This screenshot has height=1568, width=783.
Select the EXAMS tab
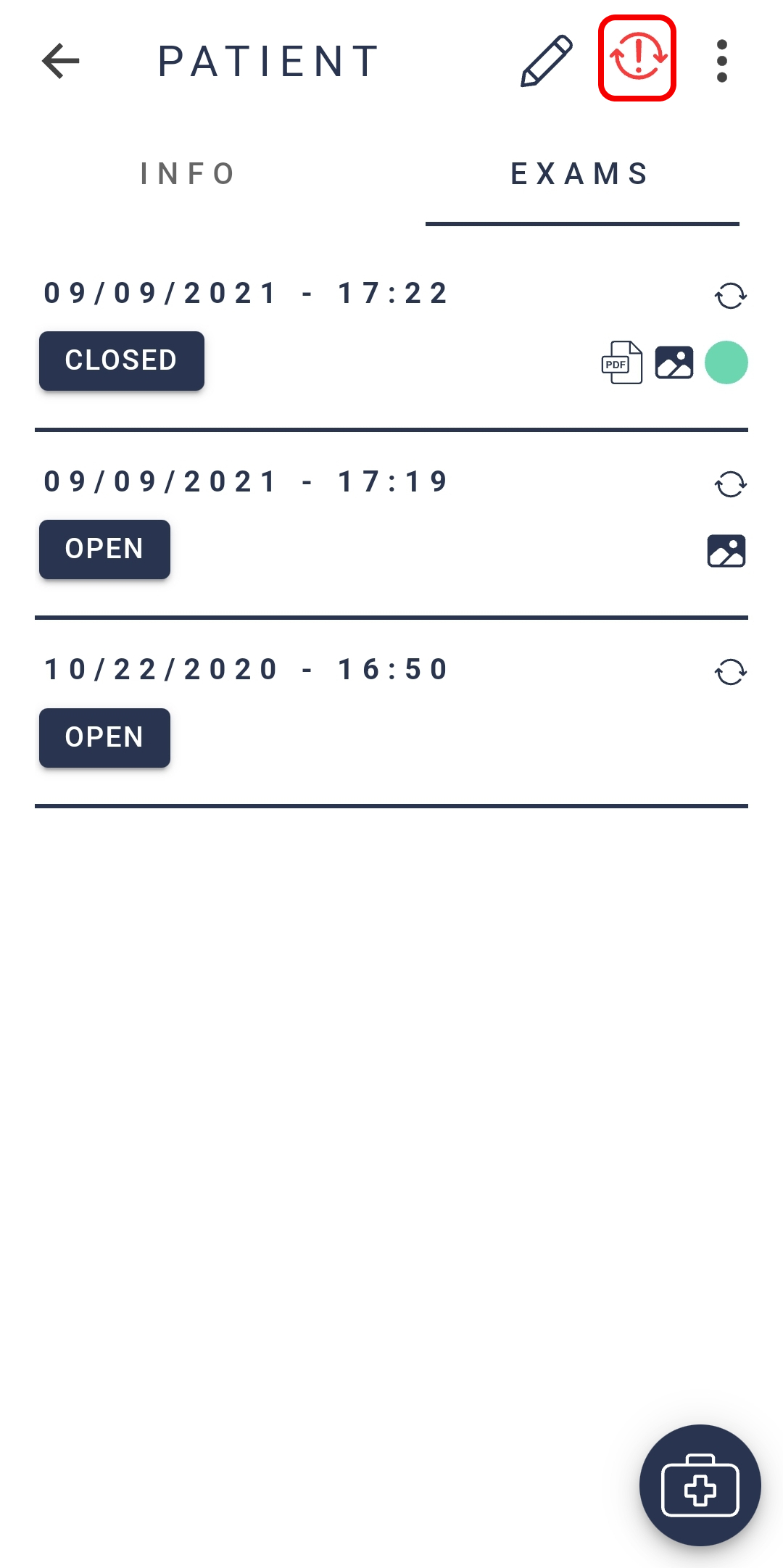581,174
